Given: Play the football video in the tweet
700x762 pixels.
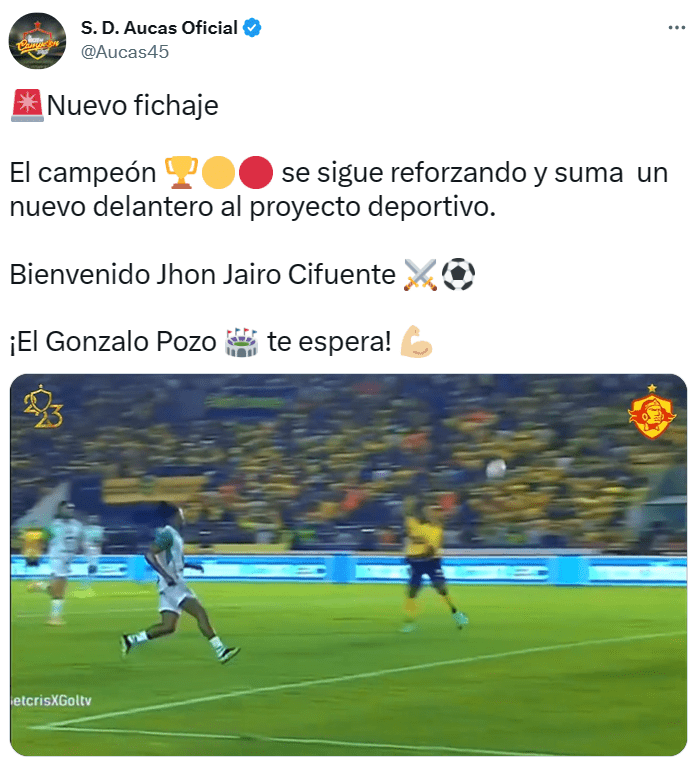Looking at the screenshot, I should (348, 565).
